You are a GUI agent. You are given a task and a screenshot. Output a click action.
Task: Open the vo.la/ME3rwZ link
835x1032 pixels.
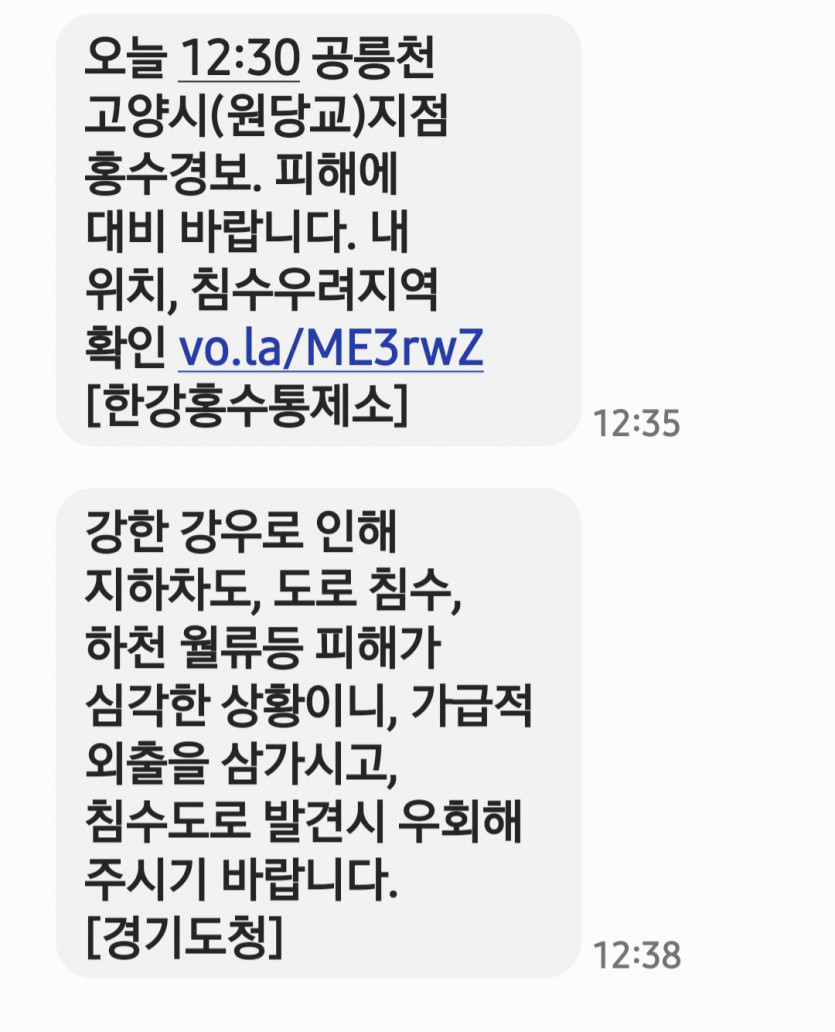(331, 349)
